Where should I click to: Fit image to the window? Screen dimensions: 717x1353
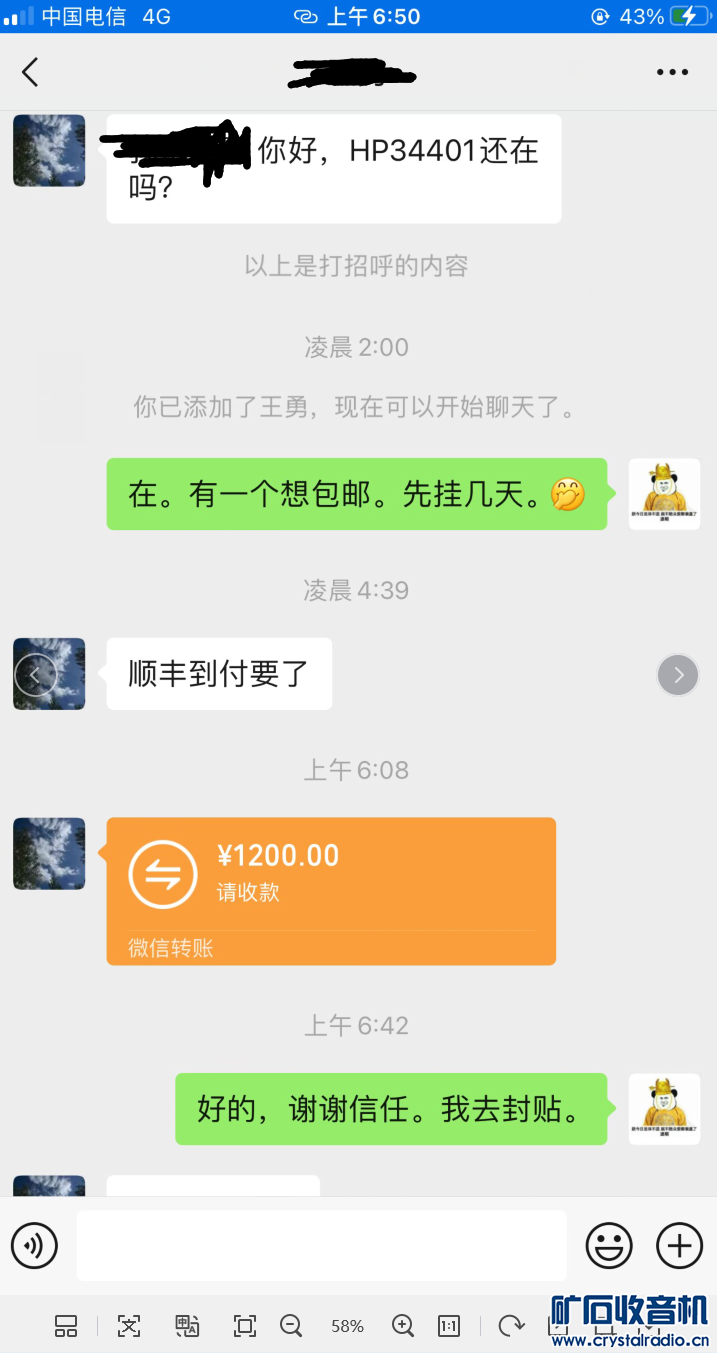[244, 1326]
